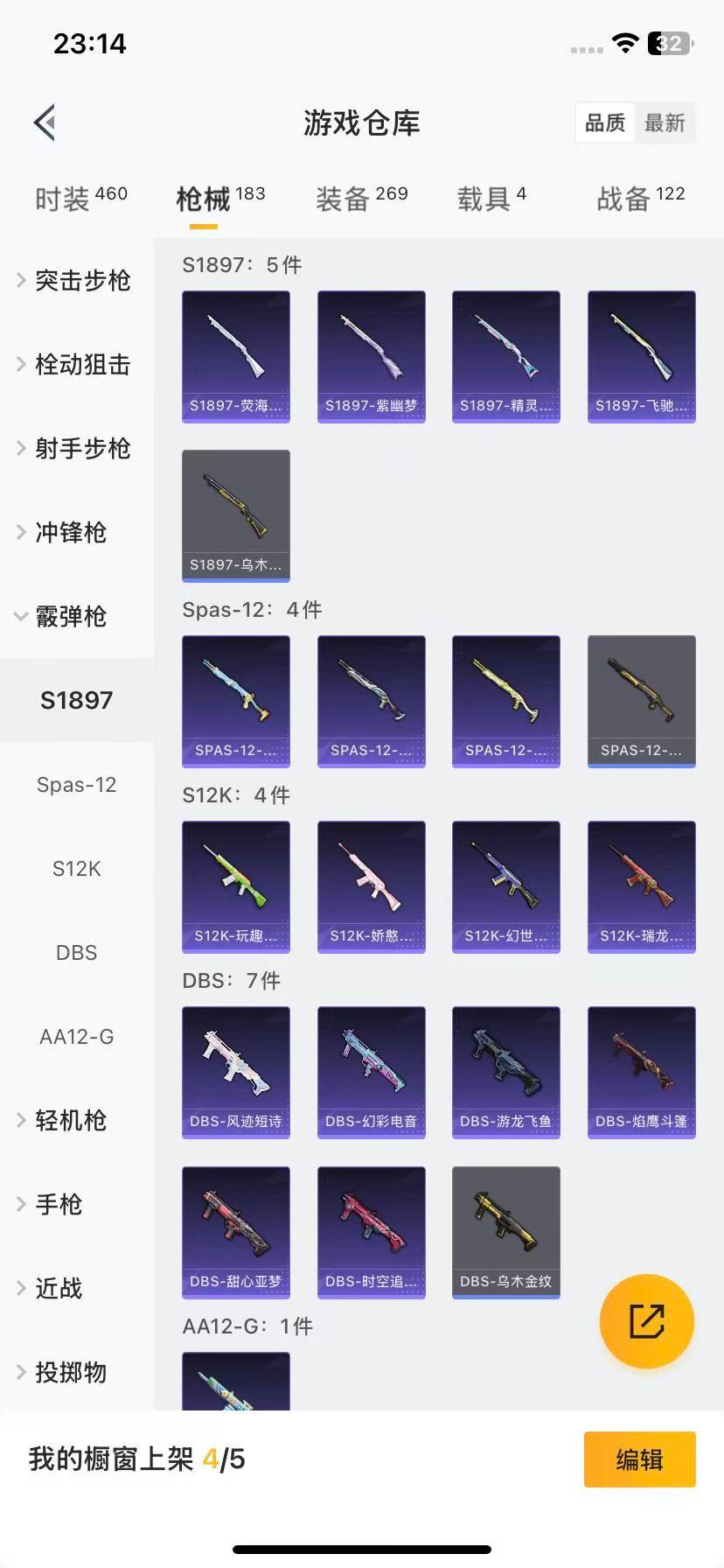Open the S12K-瑞龙 weapon item
The height and width of the screenshot is (1568, 724).
(641, 886)
